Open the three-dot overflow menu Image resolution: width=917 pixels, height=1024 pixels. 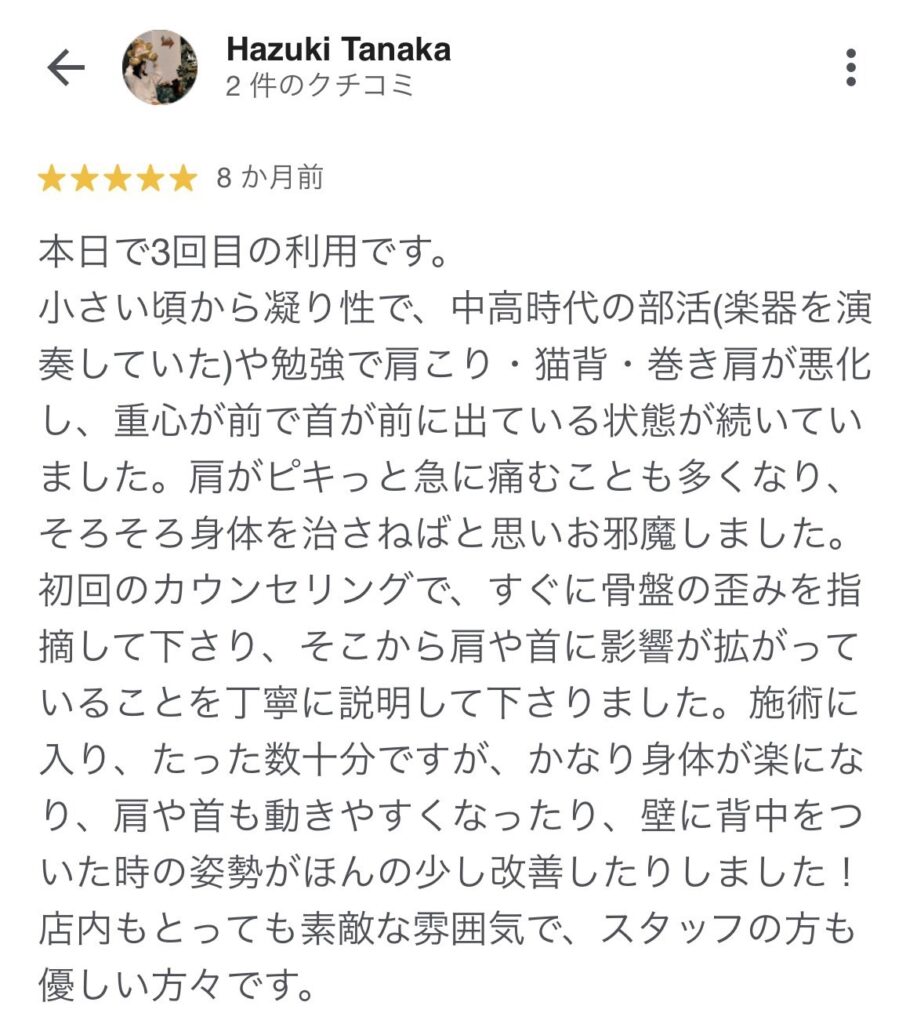[850, 67]
